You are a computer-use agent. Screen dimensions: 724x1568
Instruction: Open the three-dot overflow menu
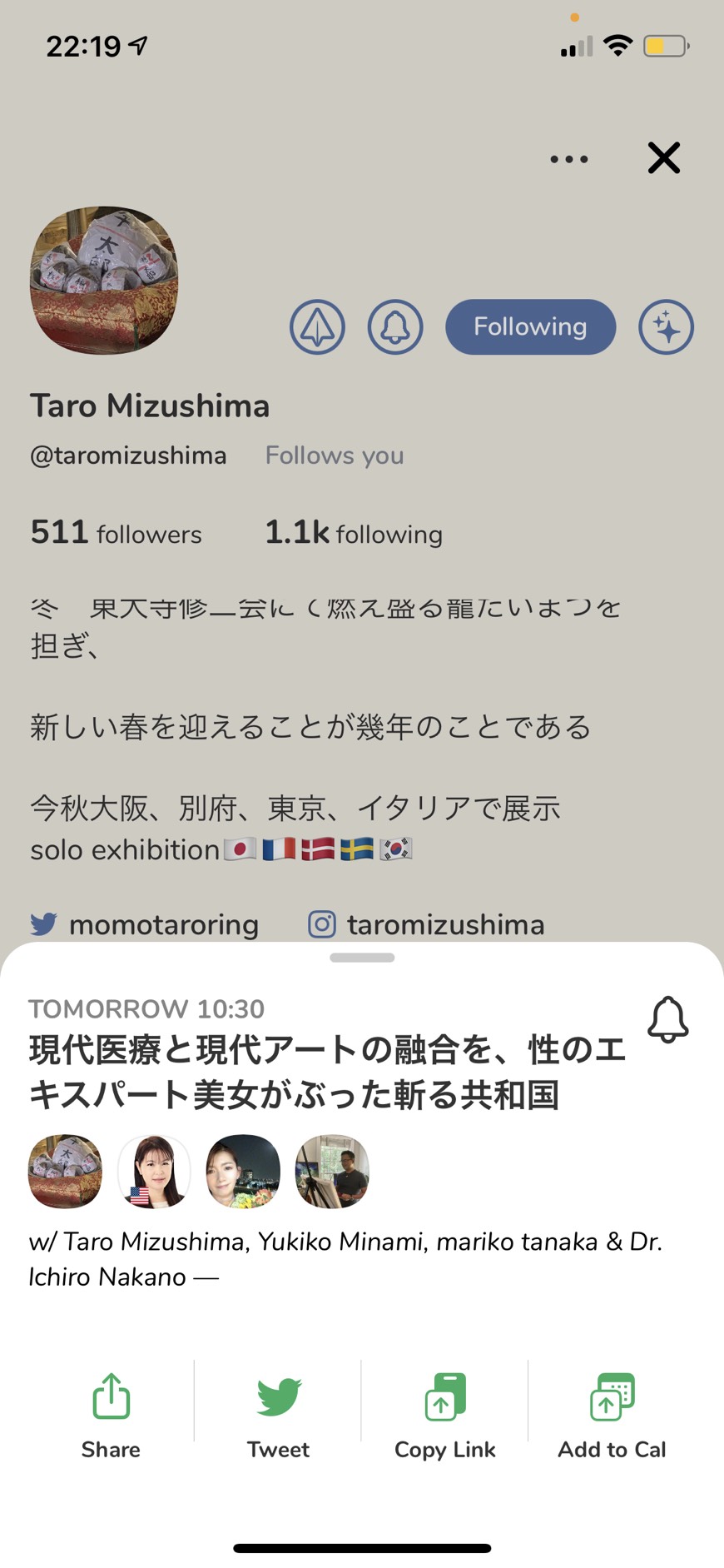(569, 159)
